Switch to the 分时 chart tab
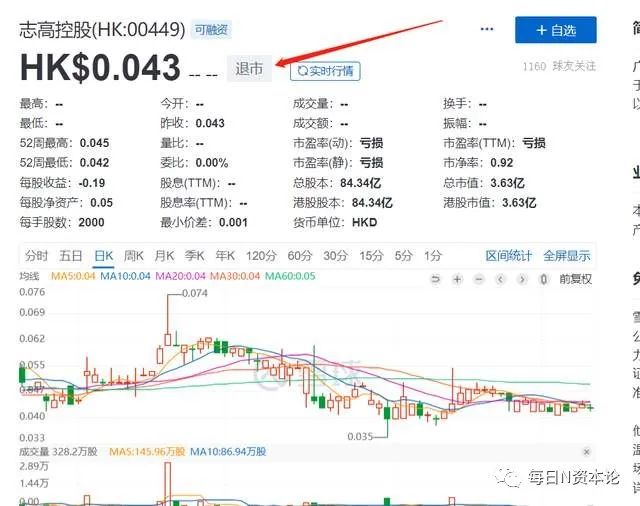Screen dimensions: 640x506 (36, 256)
